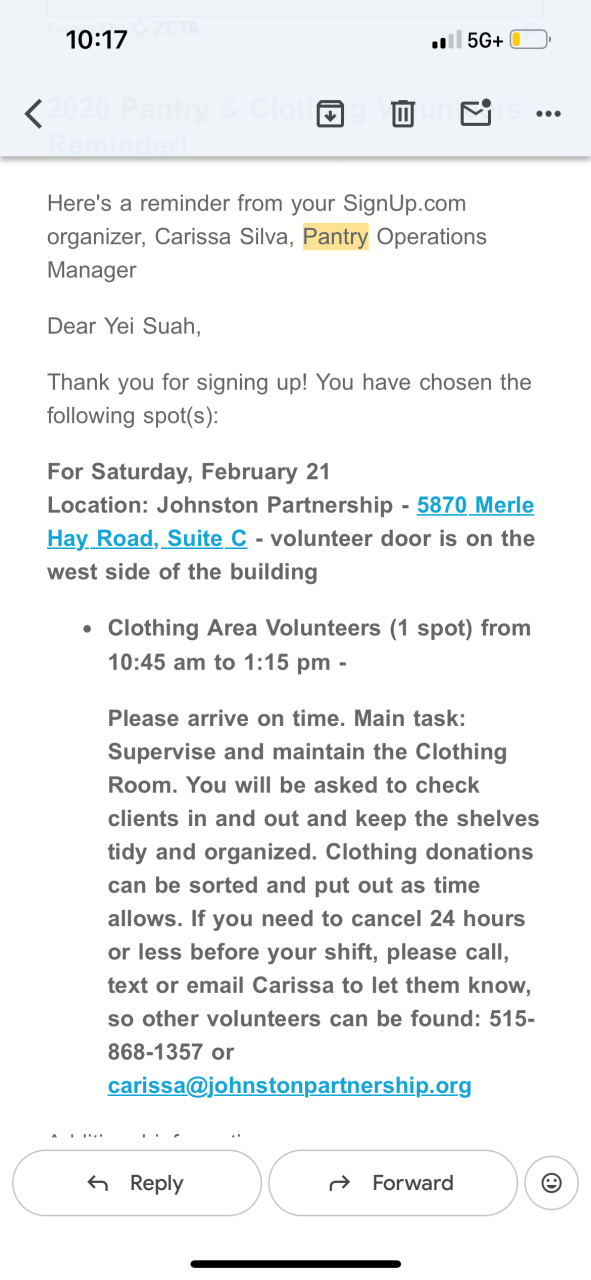
Task: Delete this email with the trash icon
Action: (x=402, y=113)
